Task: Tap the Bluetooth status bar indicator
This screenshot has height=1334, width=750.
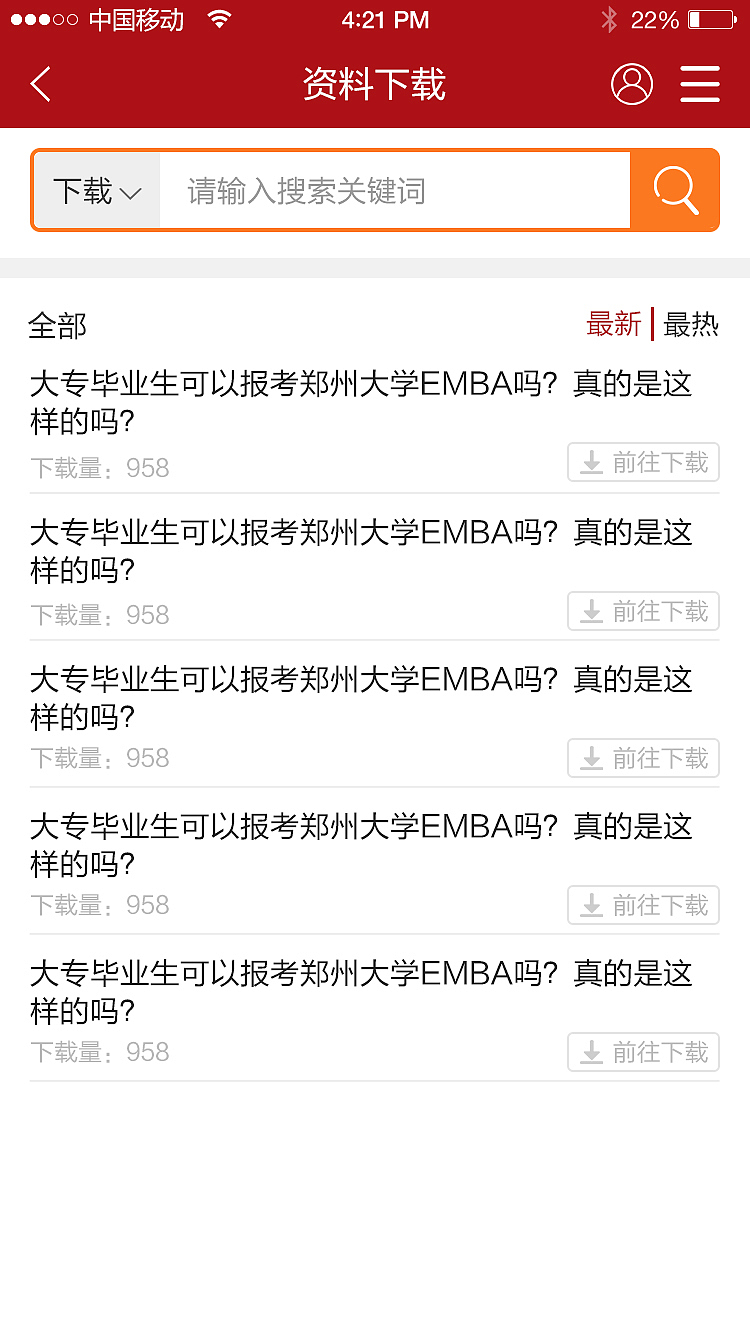Action: [x=608, y=17]
